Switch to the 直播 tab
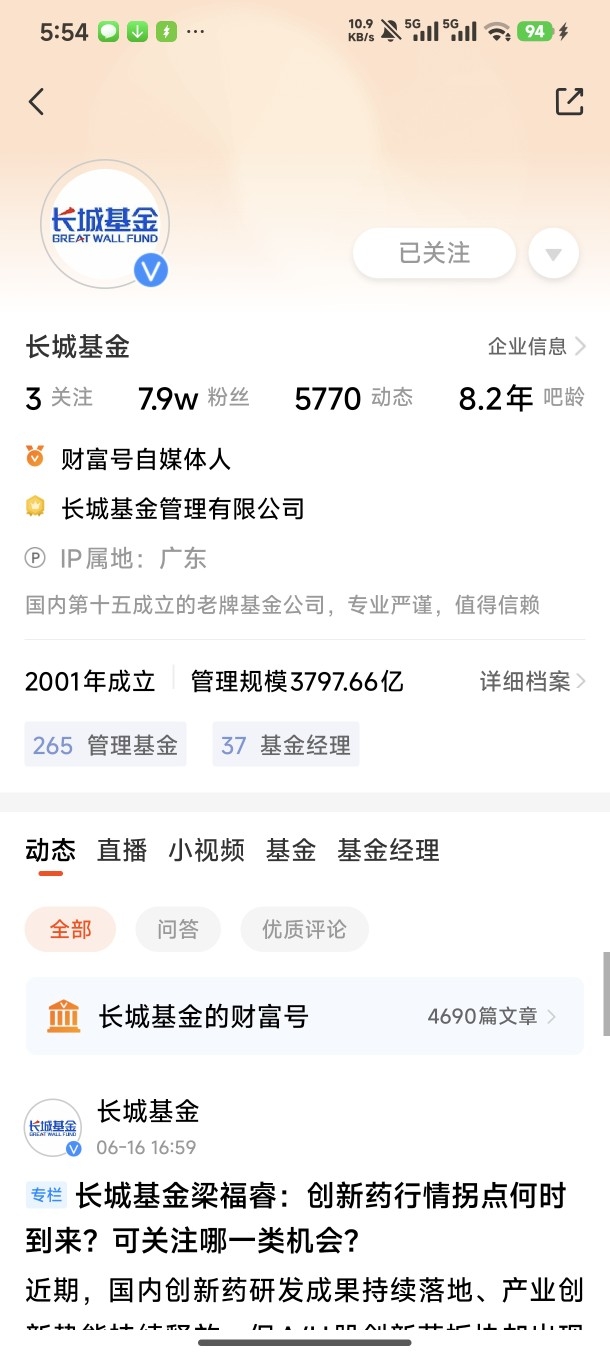The width and height of the screenshot is (610, 1356). (x=122, y=851)
